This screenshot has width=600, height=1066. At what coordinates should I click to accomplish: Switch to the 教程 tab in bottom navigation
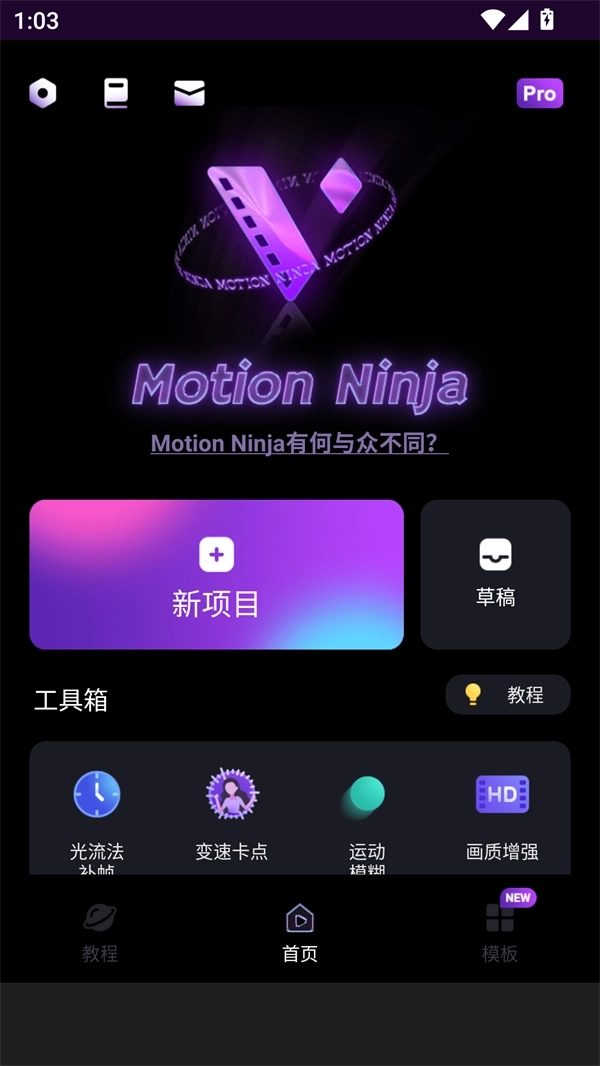(100, 932)
